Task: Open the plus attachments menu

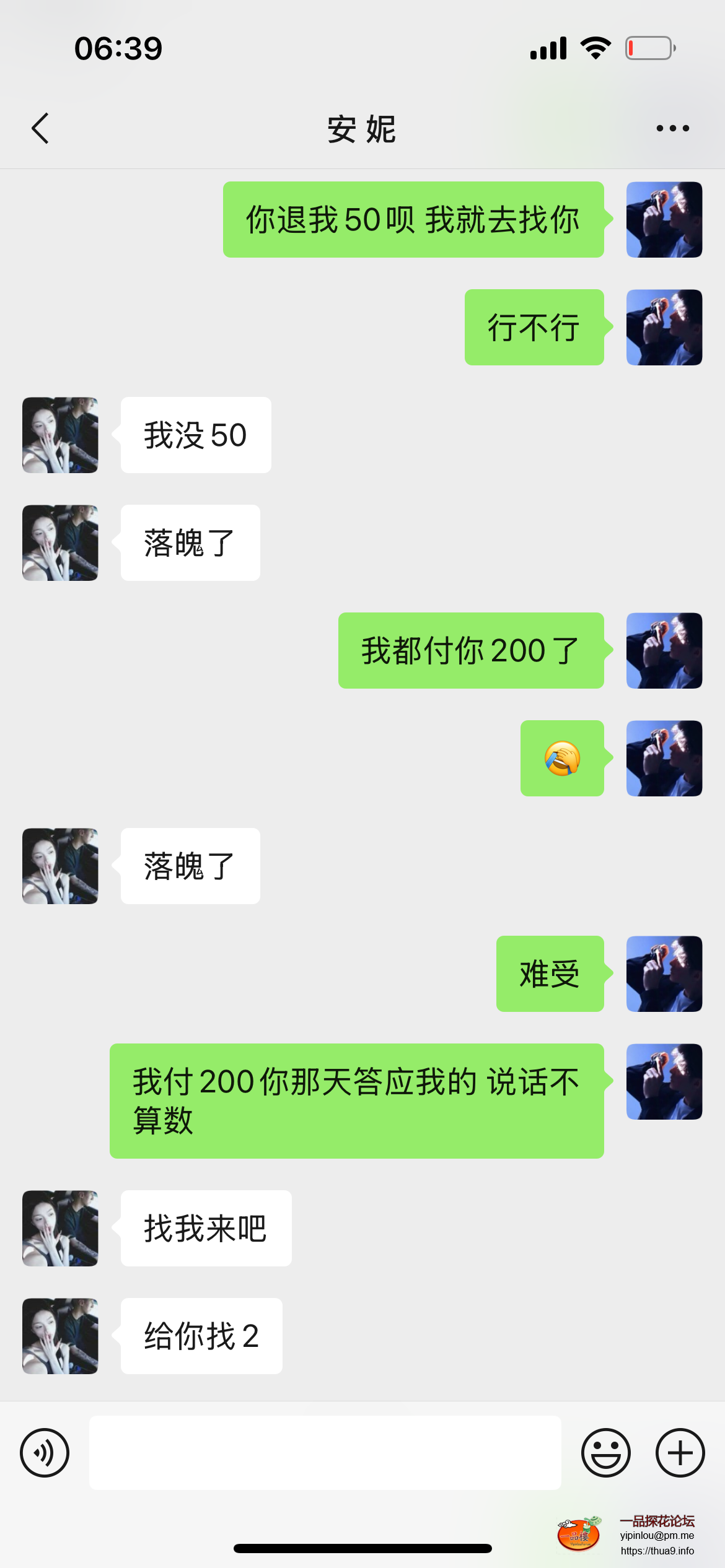Action: (x=680, y=1453)
